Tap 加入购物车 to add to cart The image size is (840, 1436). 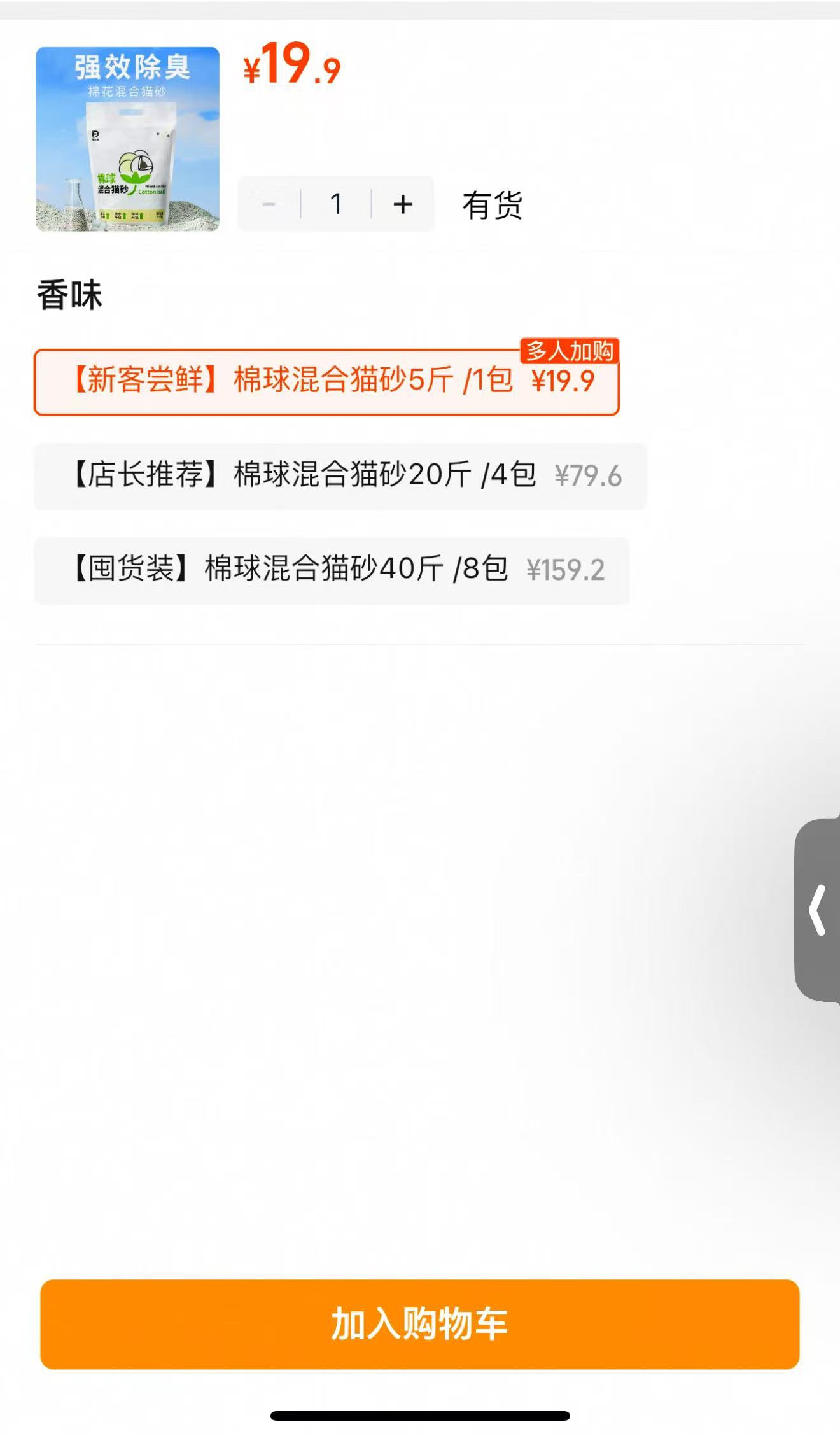[420, 1324]
